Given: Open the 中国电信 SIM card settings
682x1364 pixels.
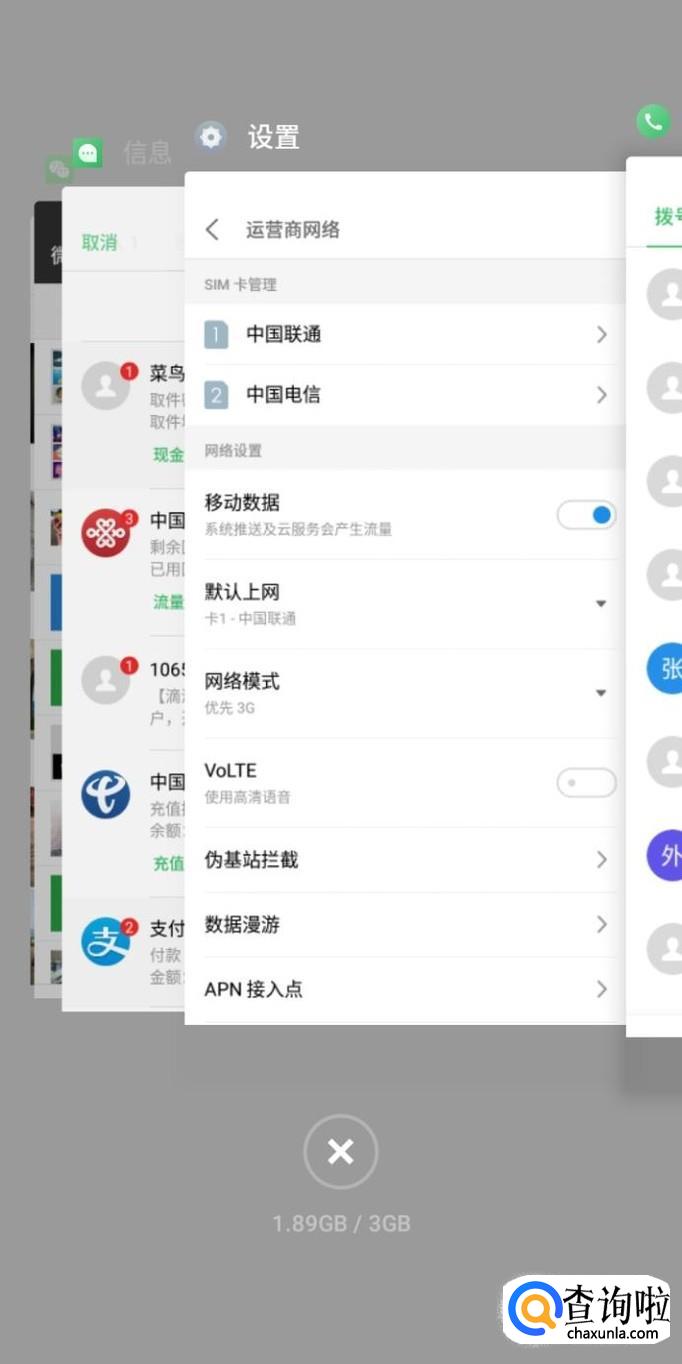Looking at the screenshot, I should point(405,395).
